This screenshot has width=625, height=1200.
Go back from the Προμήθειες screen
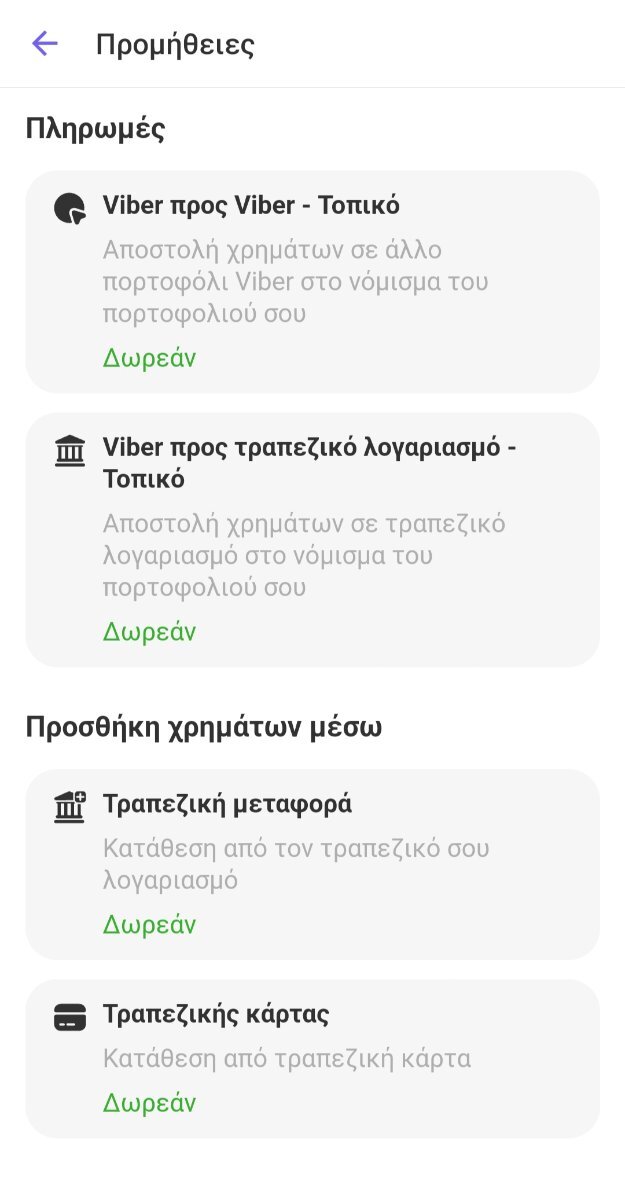point(45,44)
